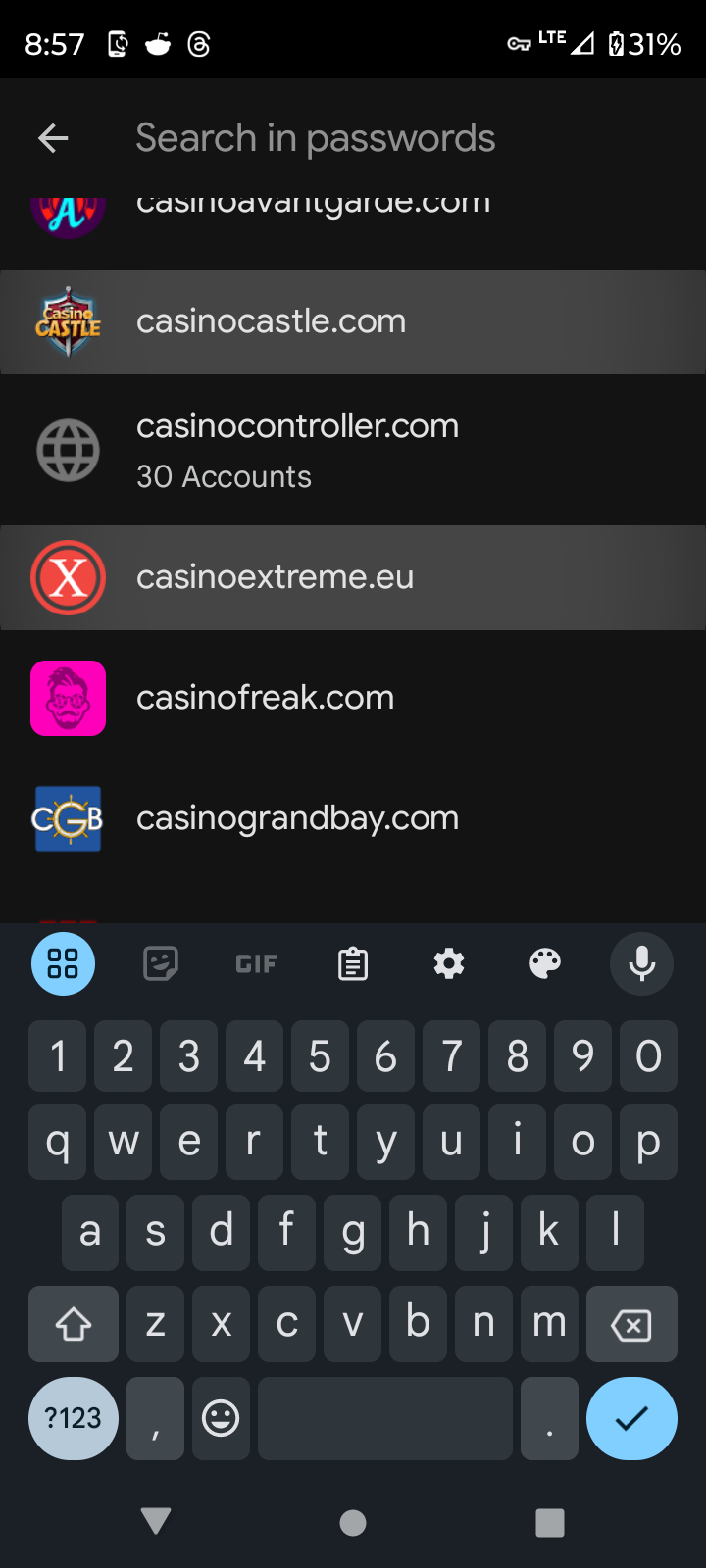The image size is (706, 1568).
Task: Open keyboard theme palette
Action: pos(545,964)
